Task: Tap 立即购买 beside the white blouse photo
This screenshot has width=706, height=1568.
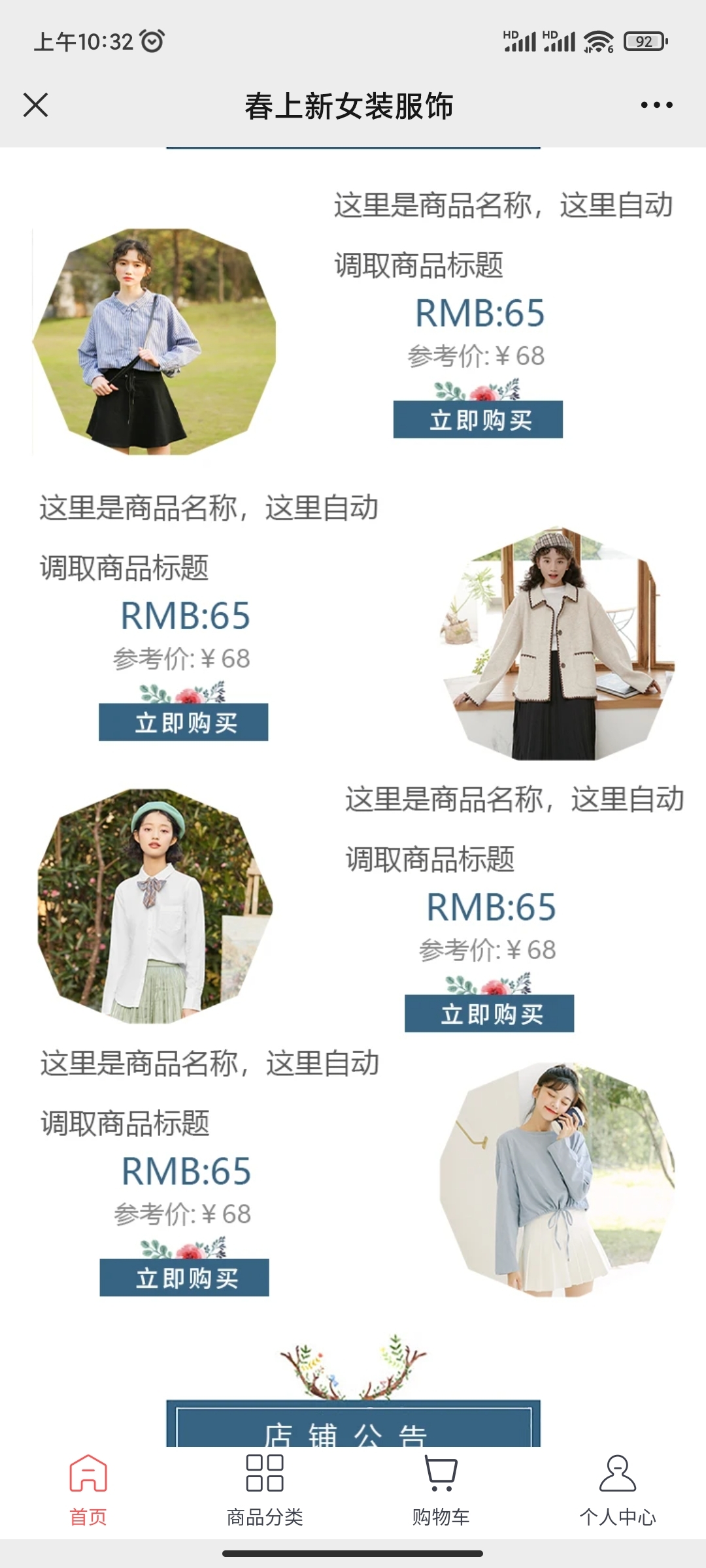Action: 489,1013
